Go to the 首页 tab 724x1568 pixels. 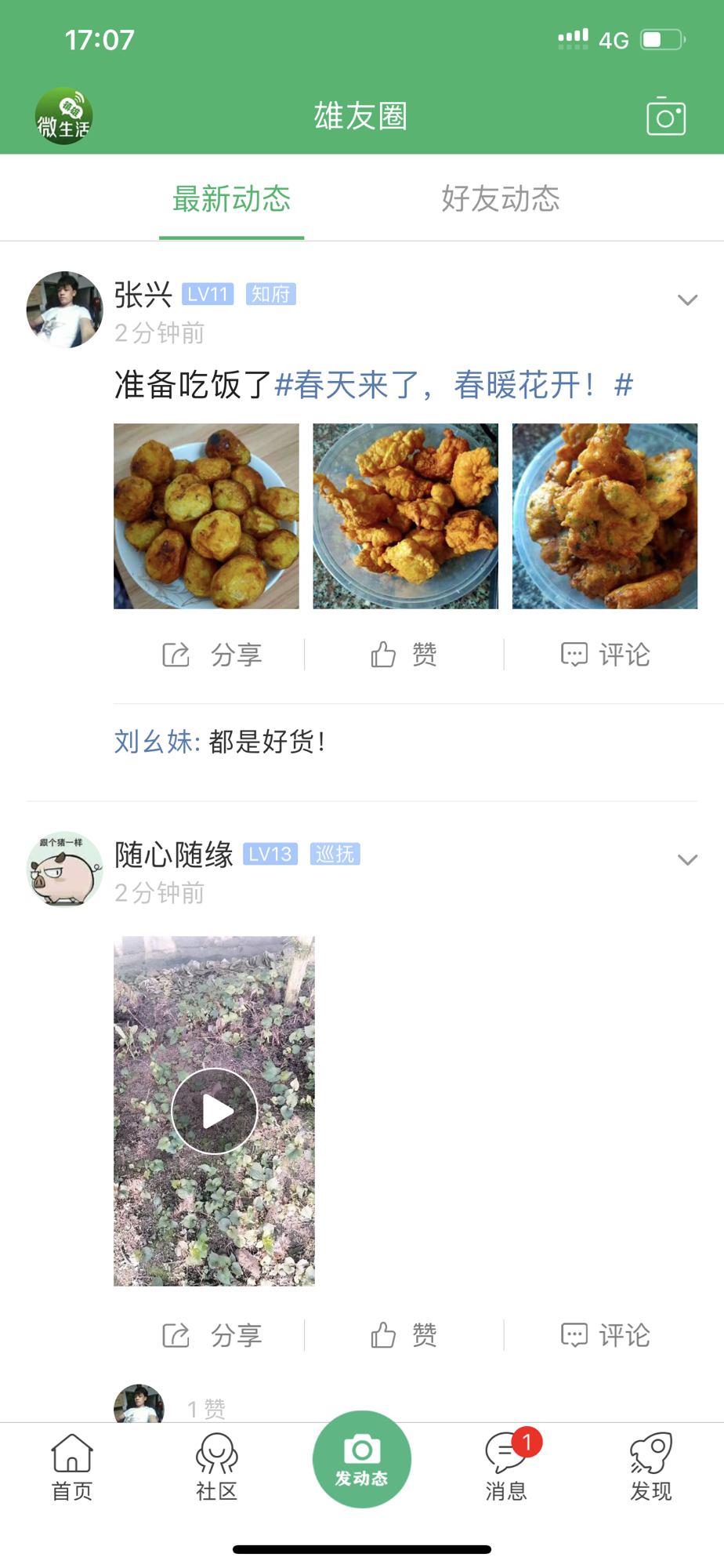[72, 1467]
